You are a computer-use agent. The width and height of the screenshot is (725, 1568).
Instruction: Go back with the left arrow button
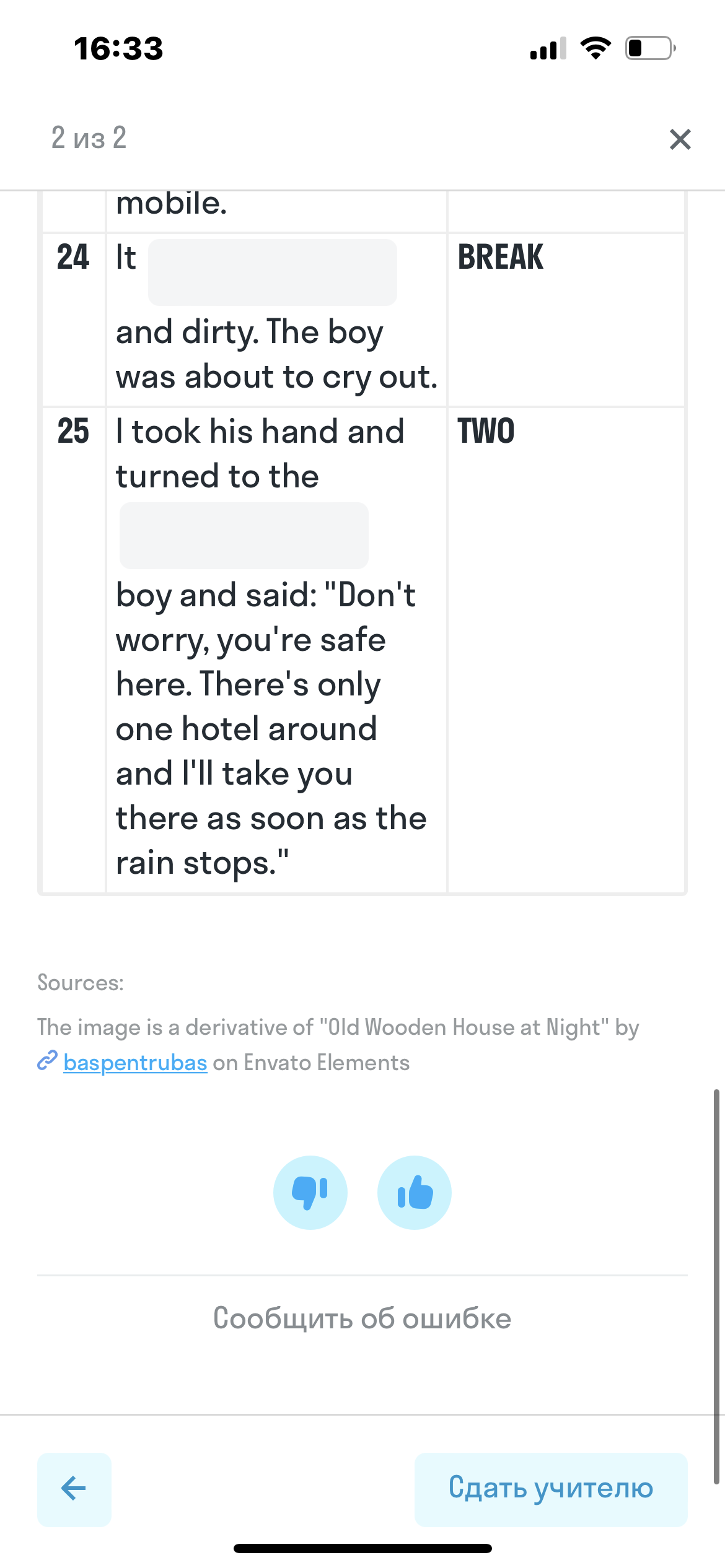[x=74, y=1489]
